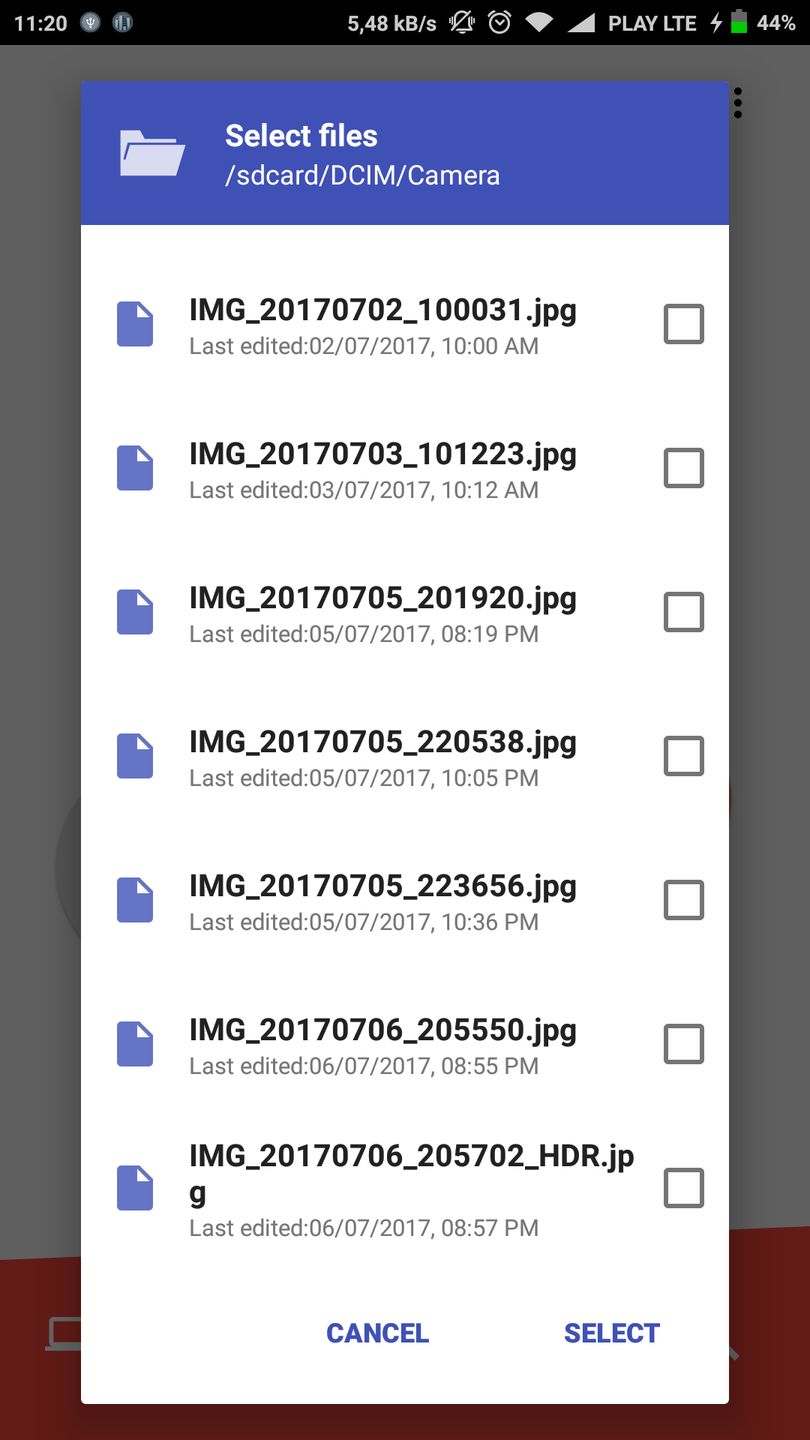Cancel the file selection dialog
The height and width of the screenshot is (1440, 810).
(x=377, y=1333)
